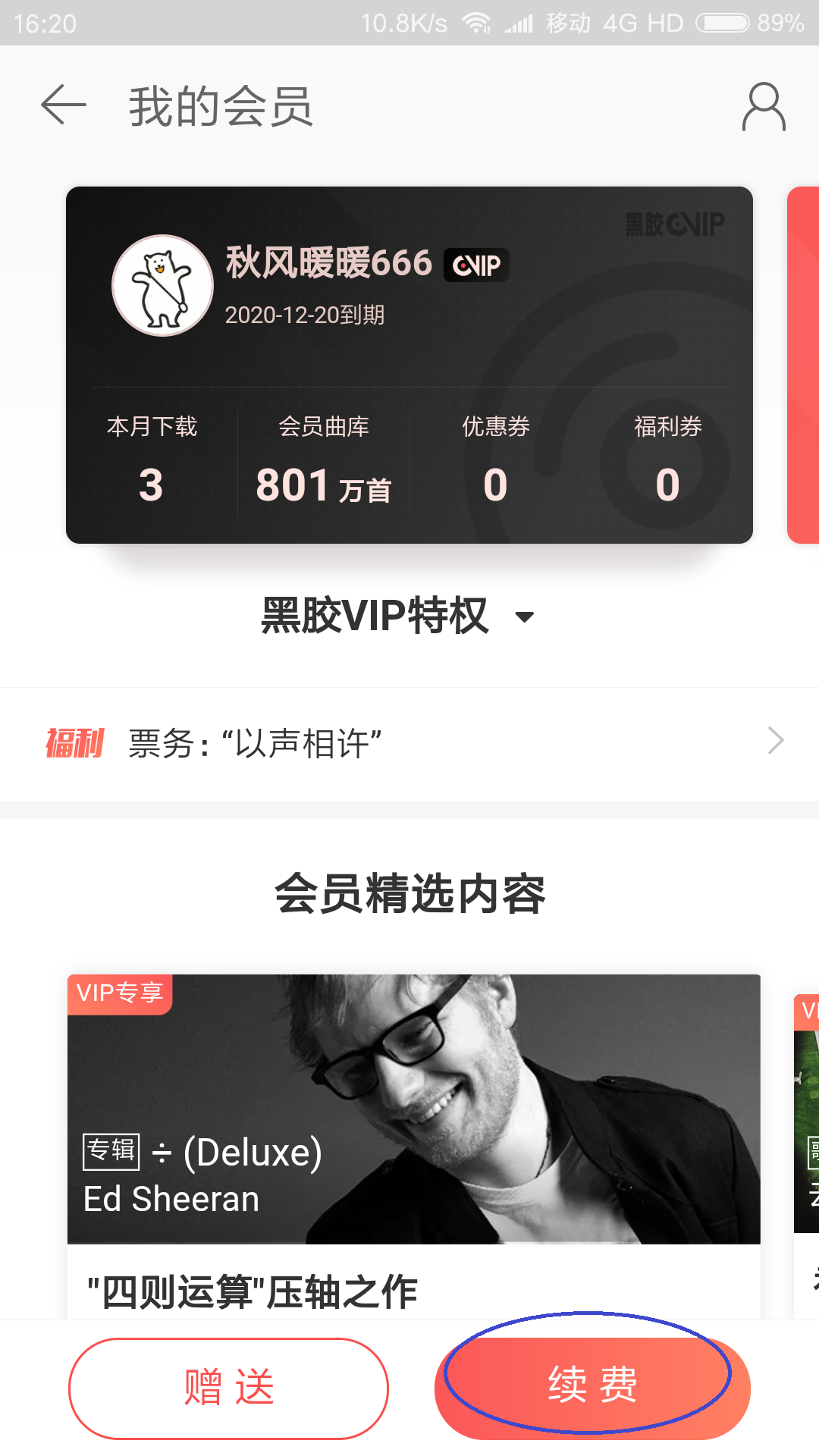Image resolution: width=819 pixels, height=1456 pixels.
Task: Tap the 福利 label on the tickets row
Action: point(74,741)
